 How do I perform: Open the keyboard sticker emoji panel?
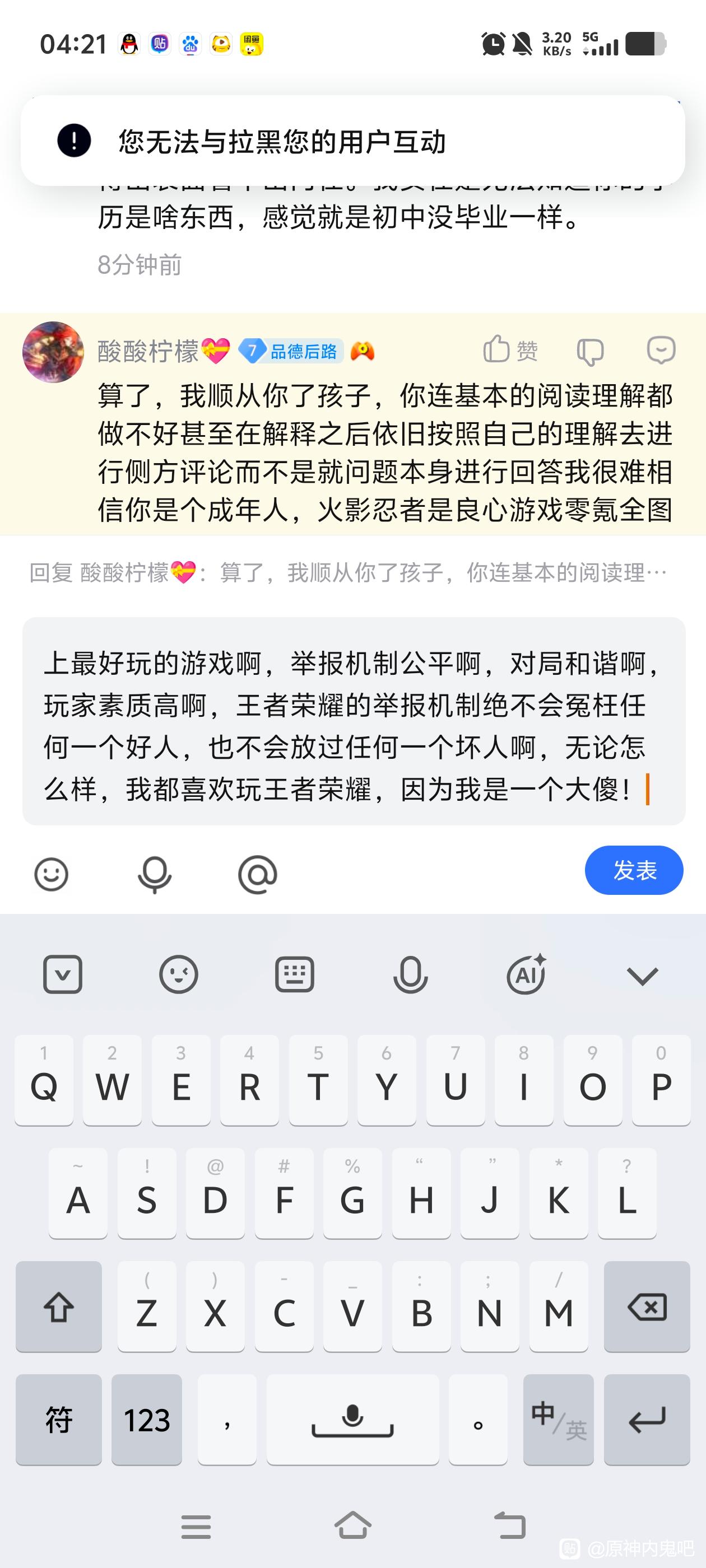coord(179,974)
